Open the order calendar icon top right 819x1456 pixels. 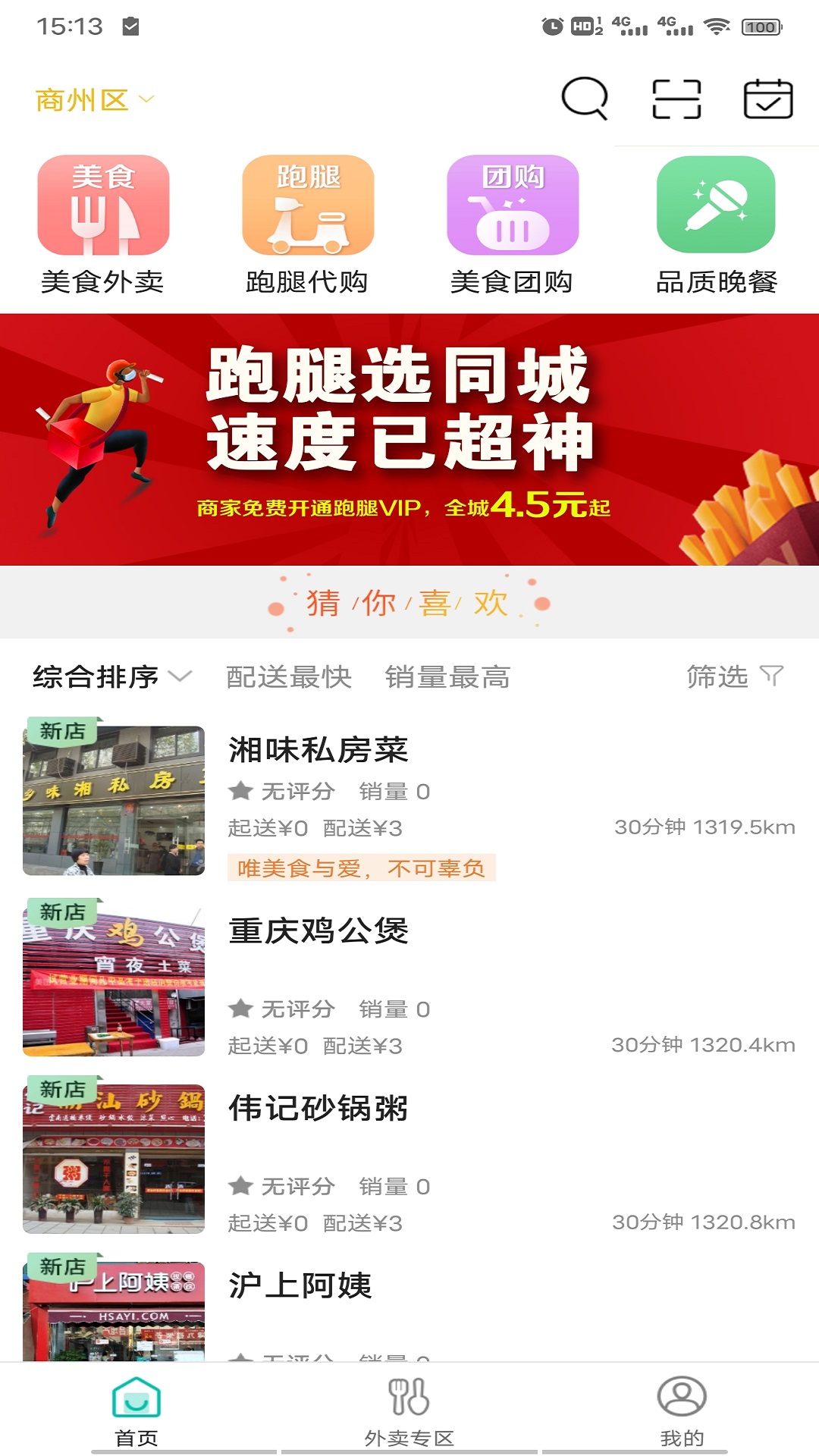769,99
